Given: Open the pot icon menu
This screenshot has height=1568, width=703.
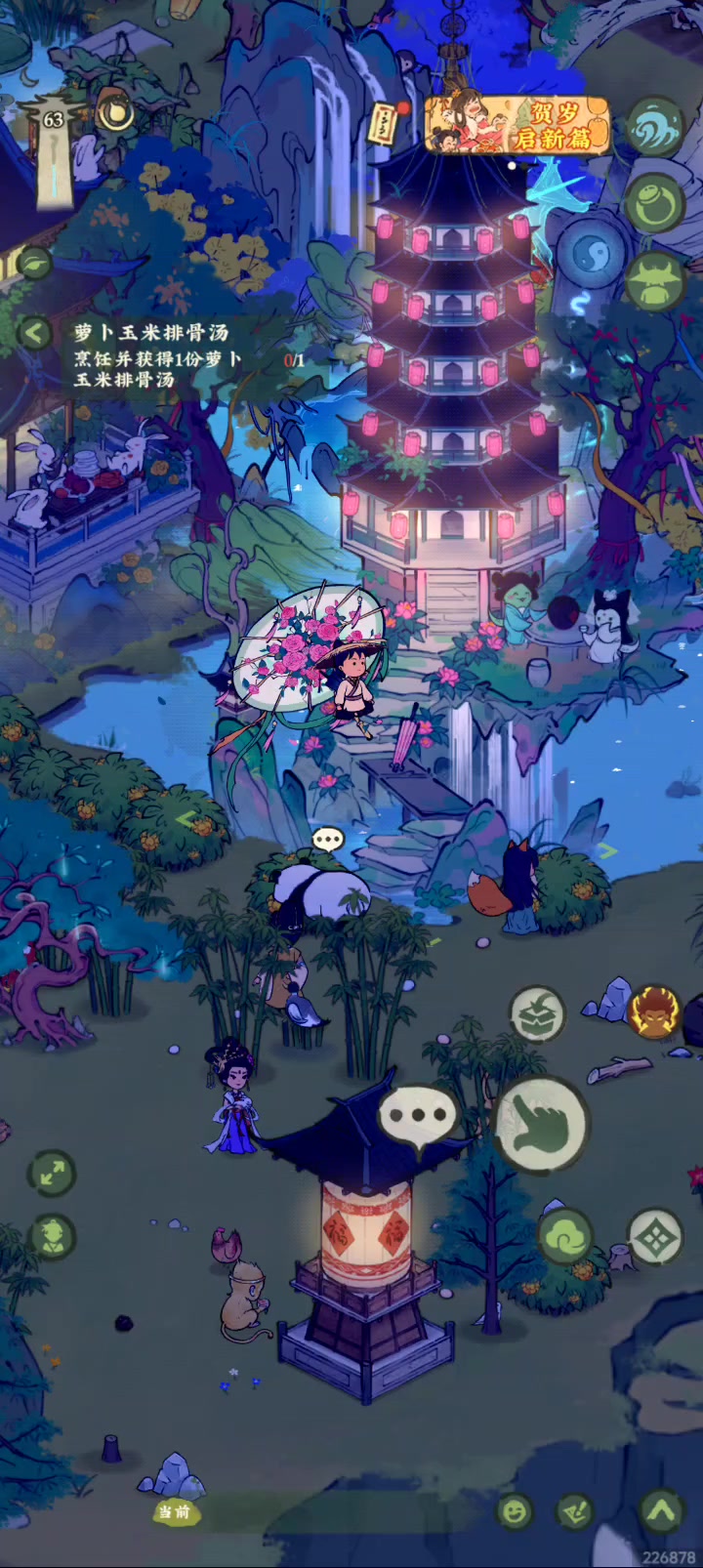Looking at the screenshot, I should coord(653,203).
